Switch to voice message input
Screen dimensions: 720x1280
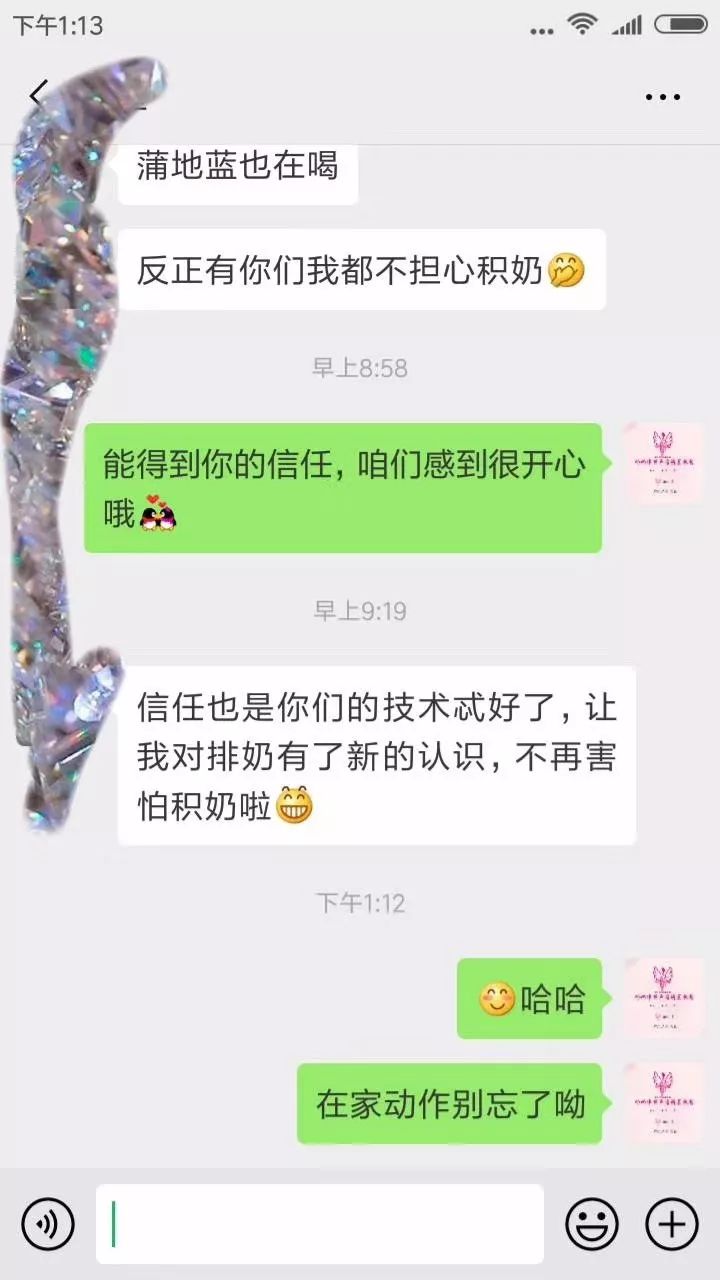[x=48, y=1224]
